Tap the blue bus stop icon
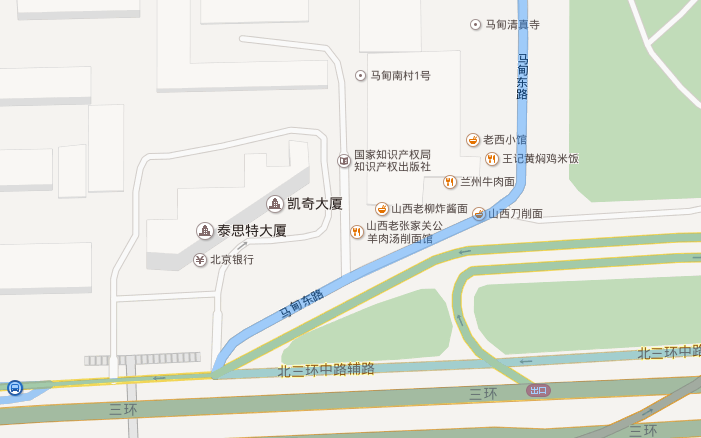This screenshot has width=701, height=438. [x=15, y=388]
